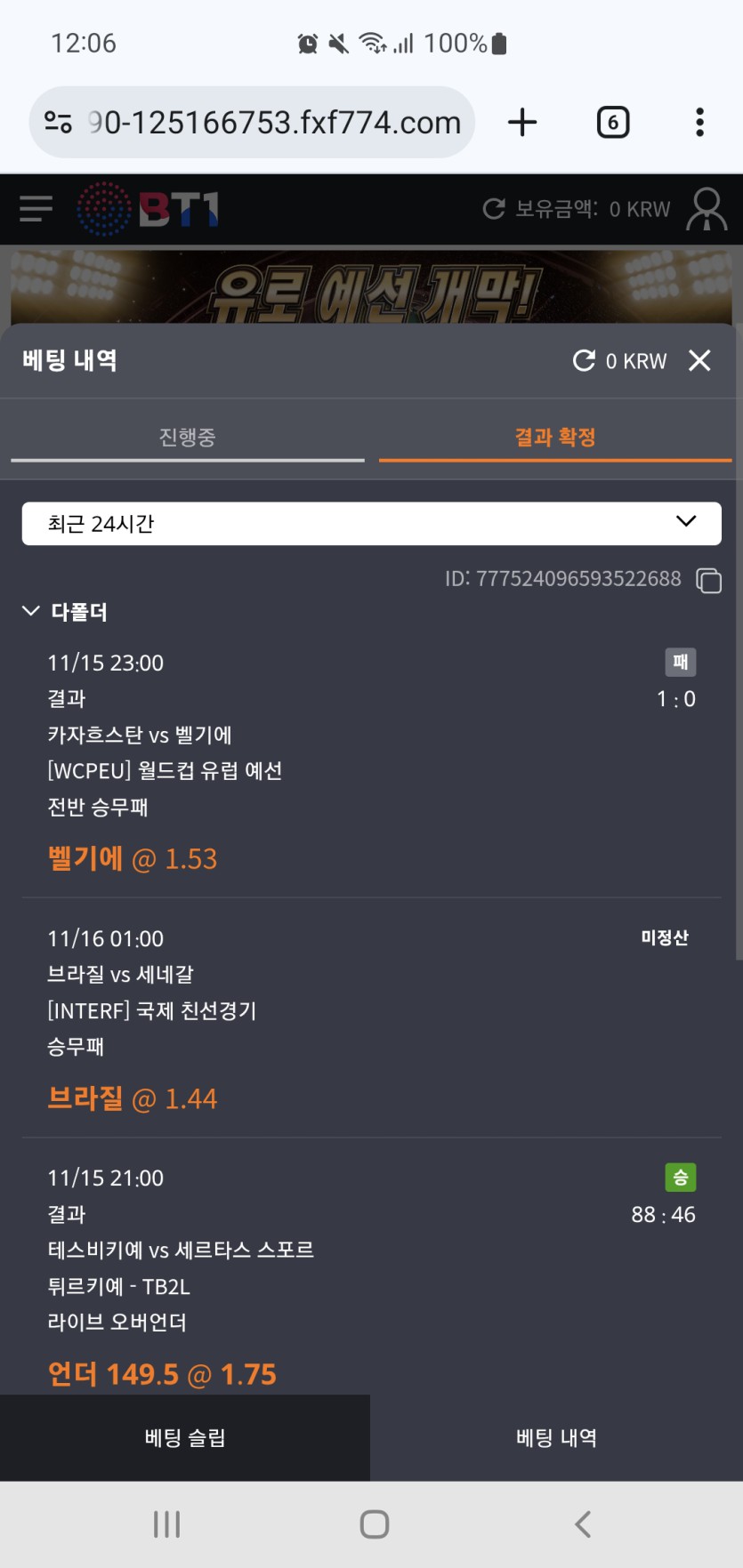The image size is (743, 1568).
Task: Open the user profile icon
Action: (x=707, y=210)
